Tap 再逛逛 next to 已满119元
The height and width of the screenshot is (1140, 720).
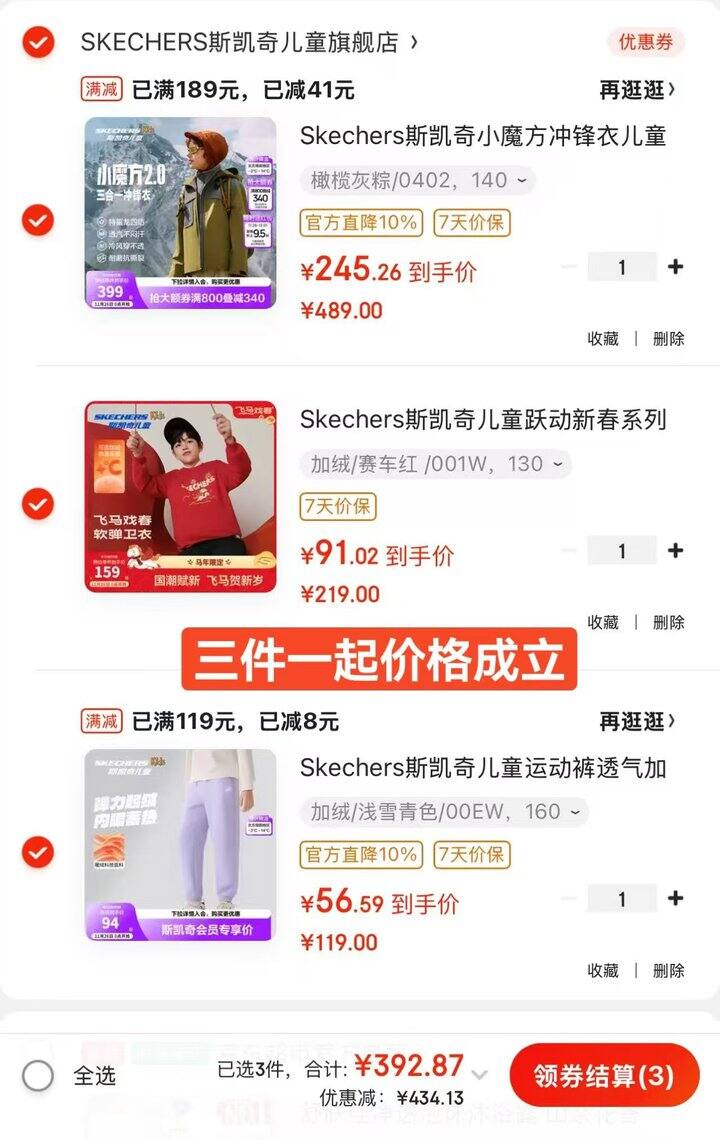(637, 721)
